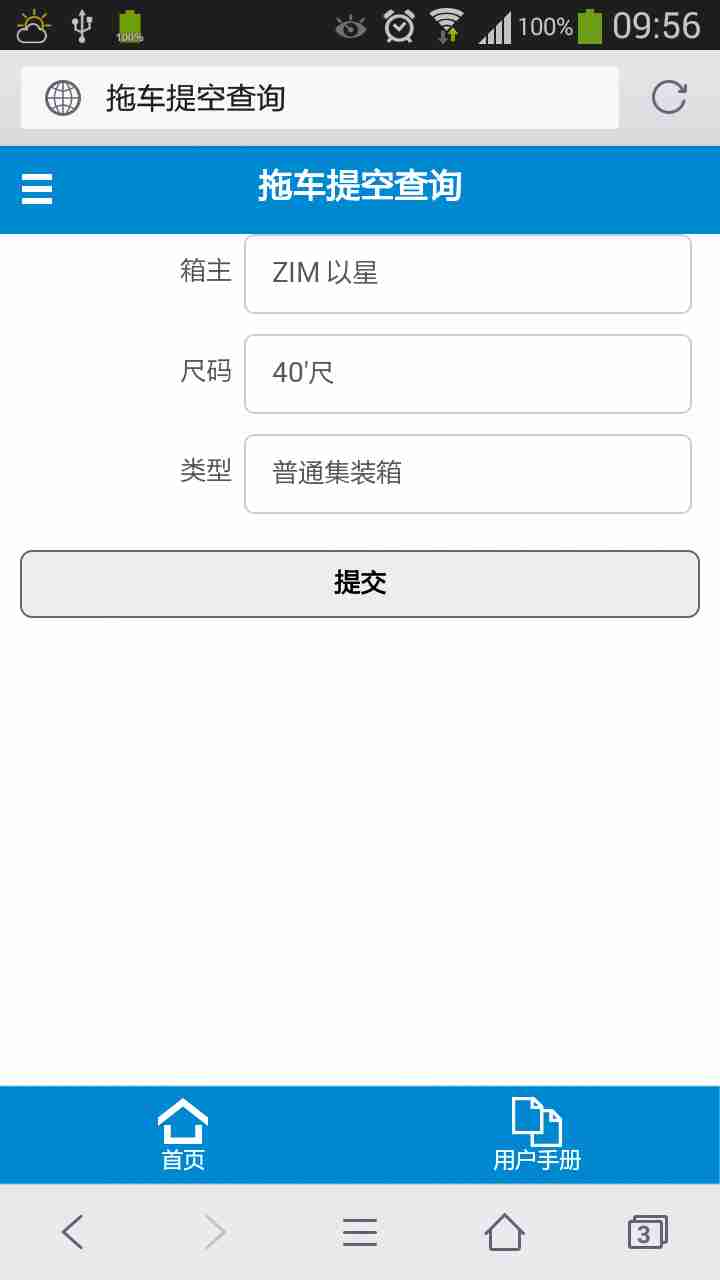Submit the query with the 提交 button

(x=360, y=583)
